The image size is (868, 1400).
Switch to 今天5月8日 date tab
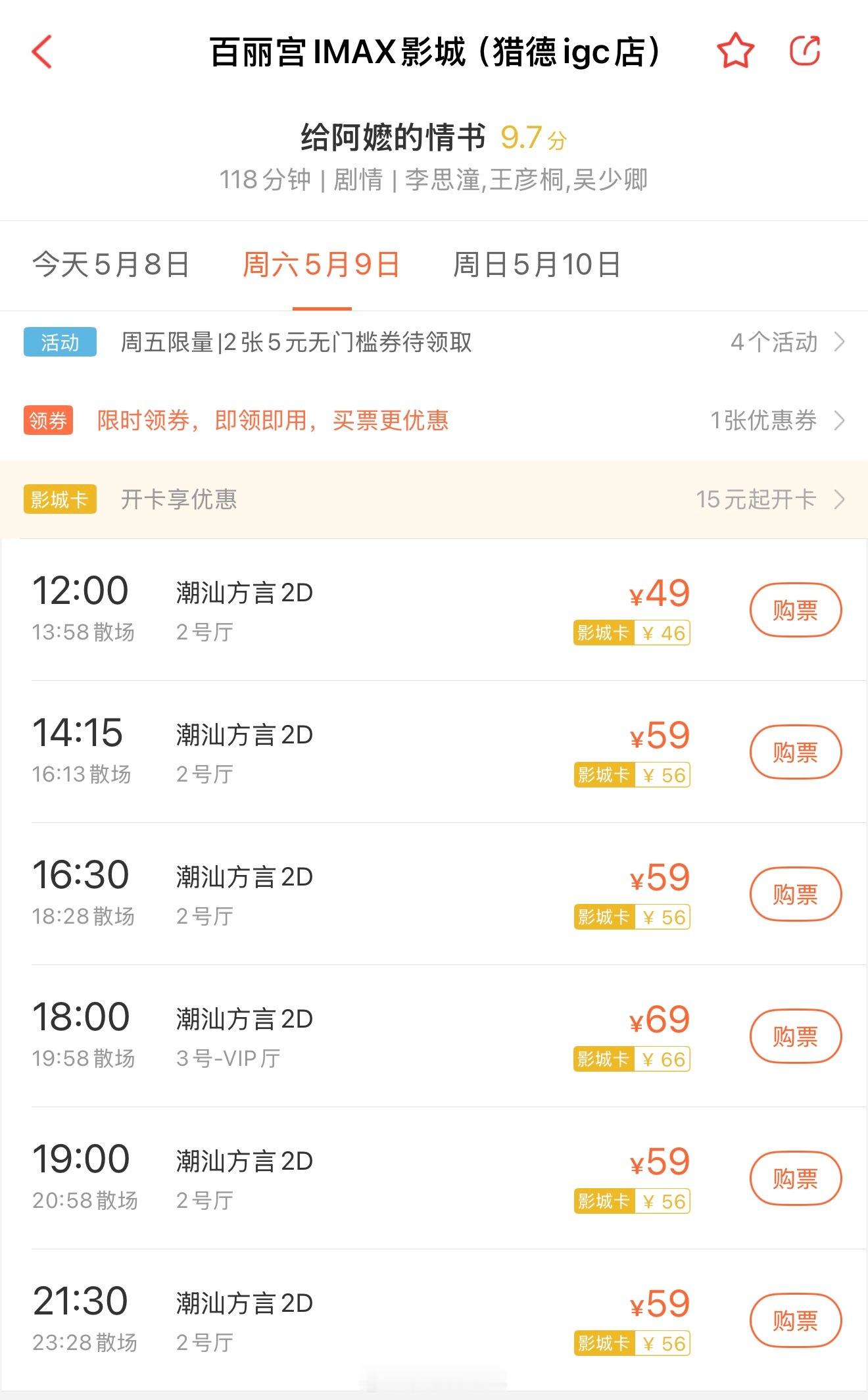(x=110, y=265)
